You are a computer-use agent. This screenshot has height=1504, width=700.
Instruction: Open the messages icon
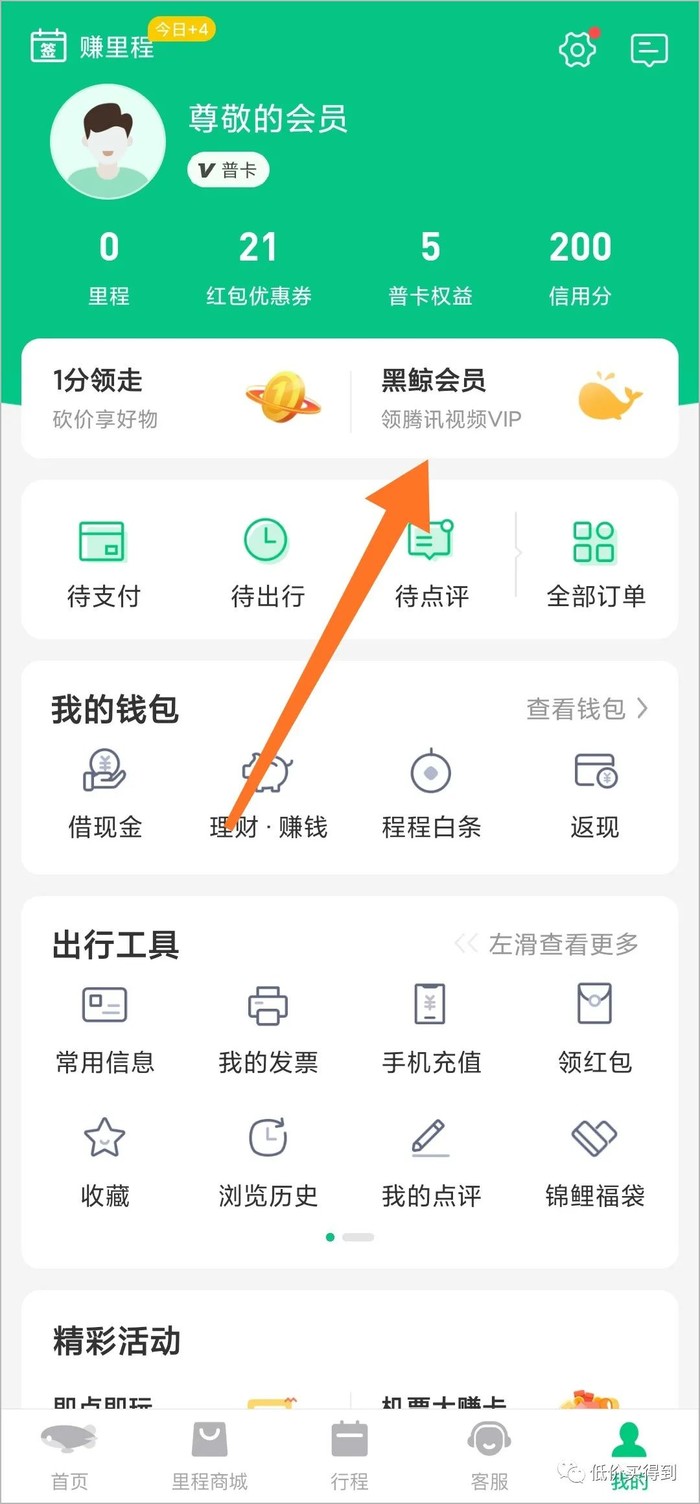(x=648, y=48)
